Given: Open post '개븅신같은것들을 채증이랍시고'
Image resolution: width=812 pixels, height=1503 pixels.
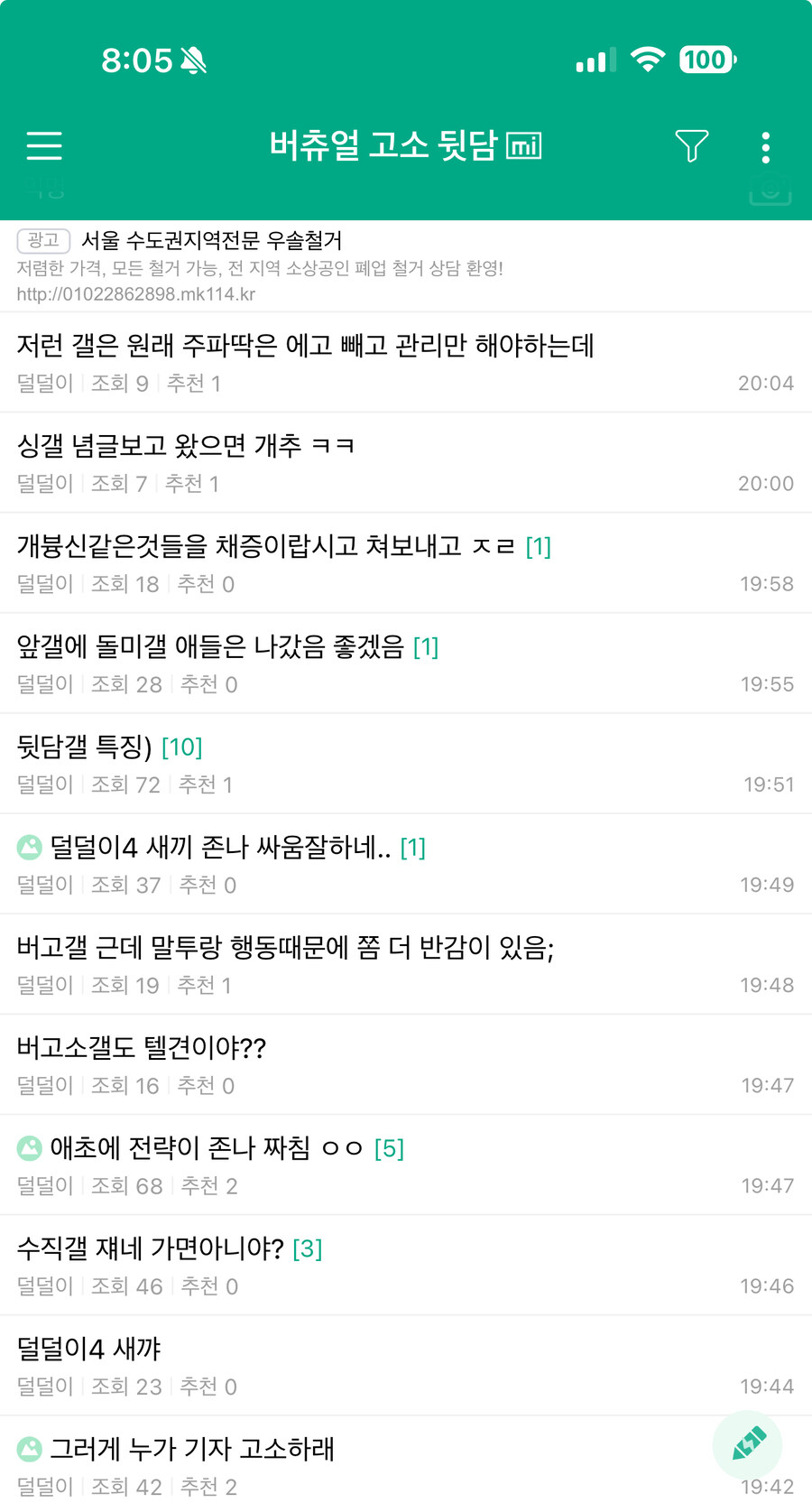Looking at the screenshot, I should 406,562.
